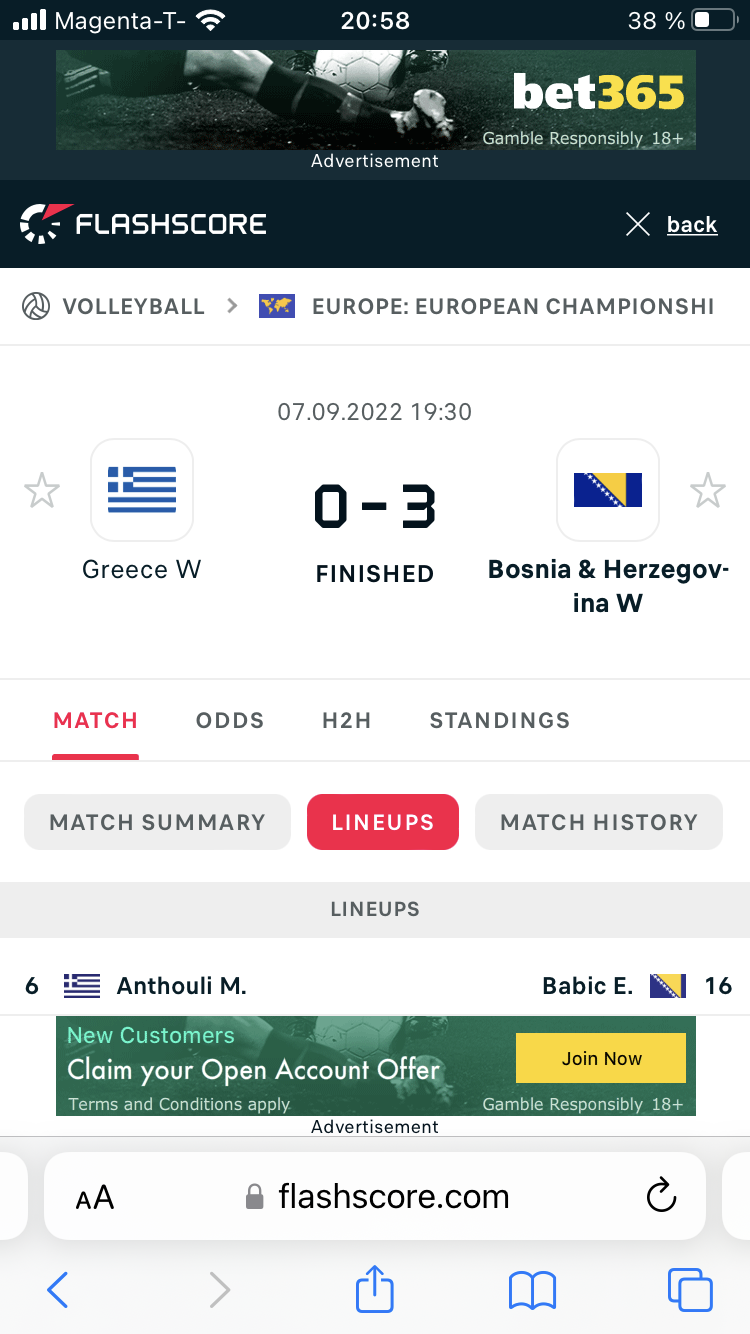
Task: Favorite Bosnia & Herzegovina W with the star
Action: (x=708, y=491)
